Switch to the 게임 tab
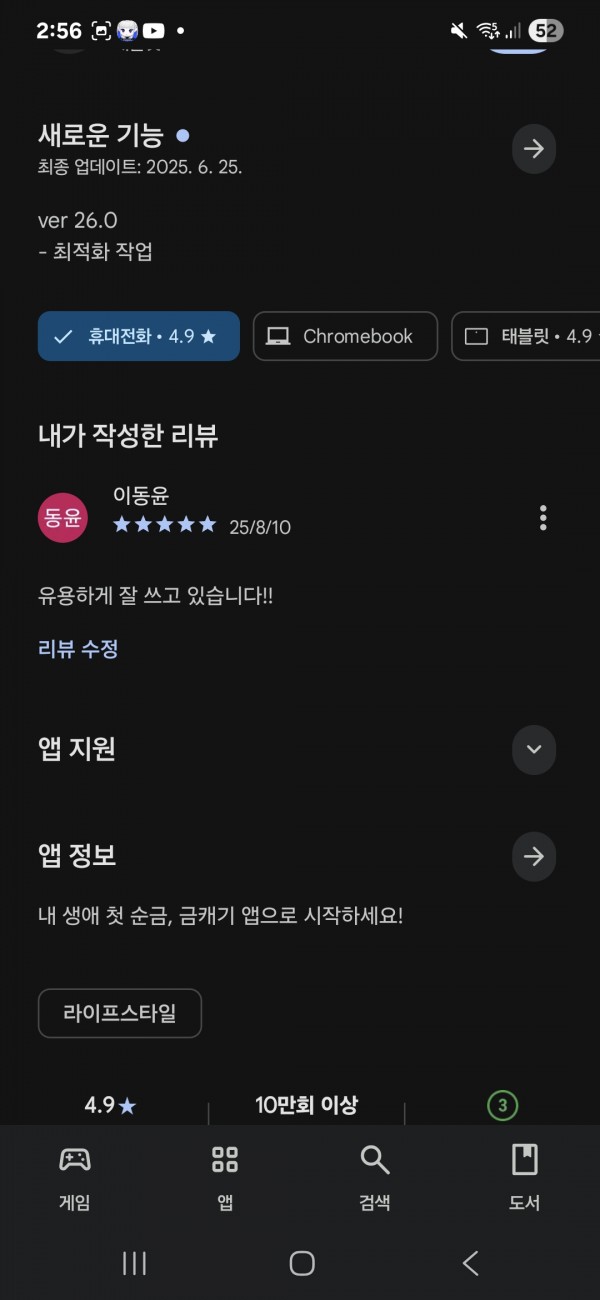The height and width of the screenshot is (1300, 600). point(75,1178)
